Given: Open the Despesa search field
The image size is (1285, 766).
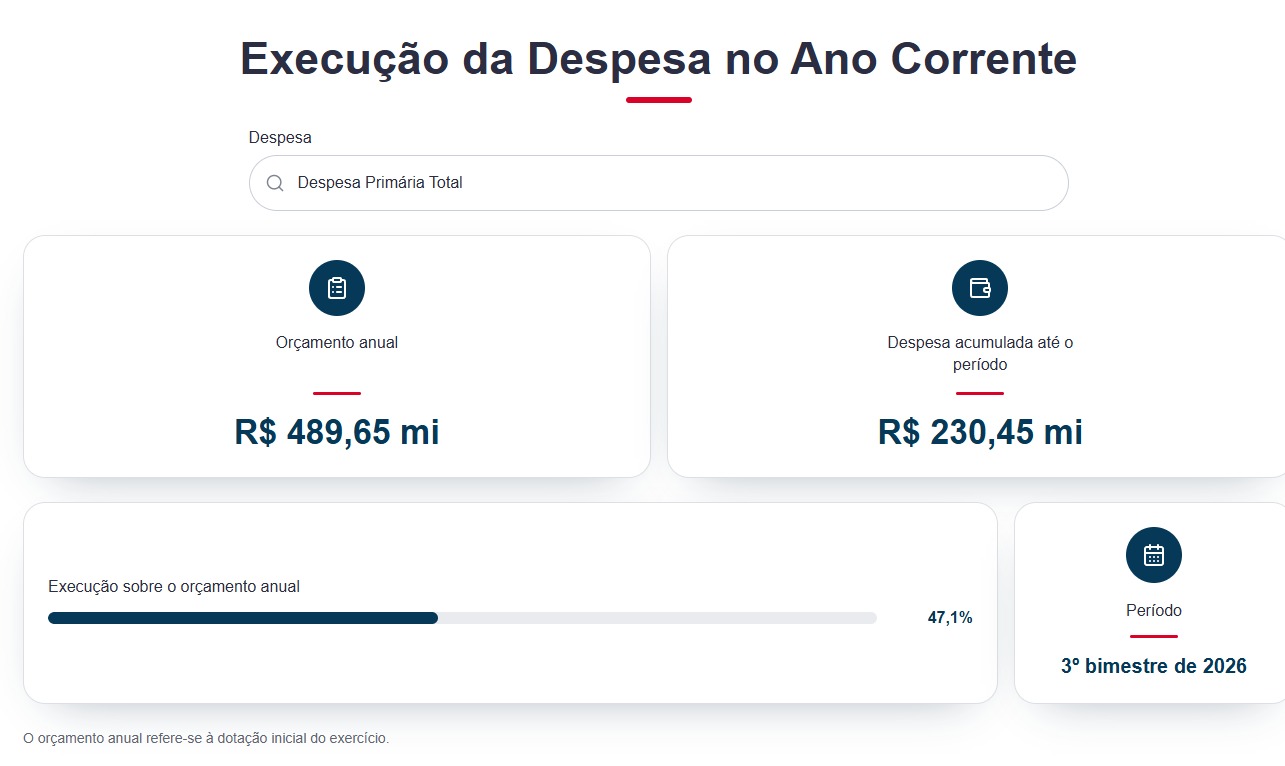Looking at the screenshot, I should point(658,183).
